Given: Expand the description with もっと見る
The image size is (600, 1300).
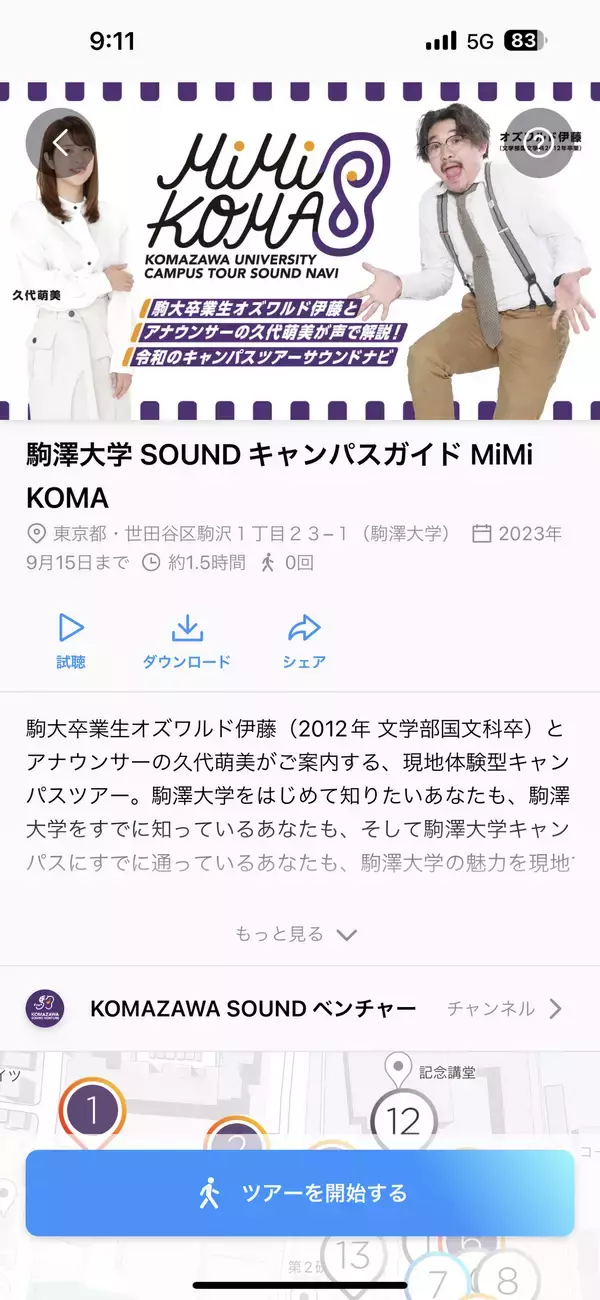Looking at the screenshot, I should (296, 934).
